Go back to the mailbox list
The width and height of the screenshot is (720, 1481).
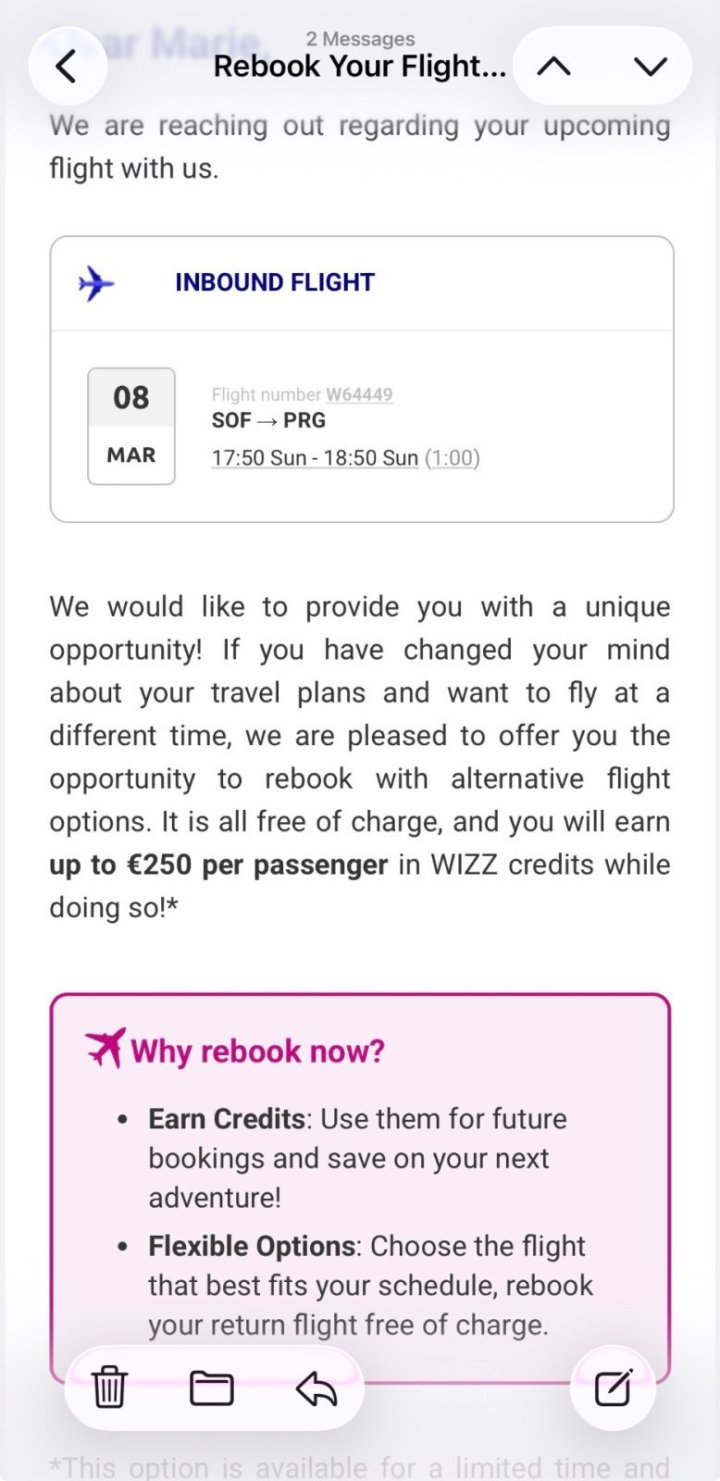tap(66, 66)
